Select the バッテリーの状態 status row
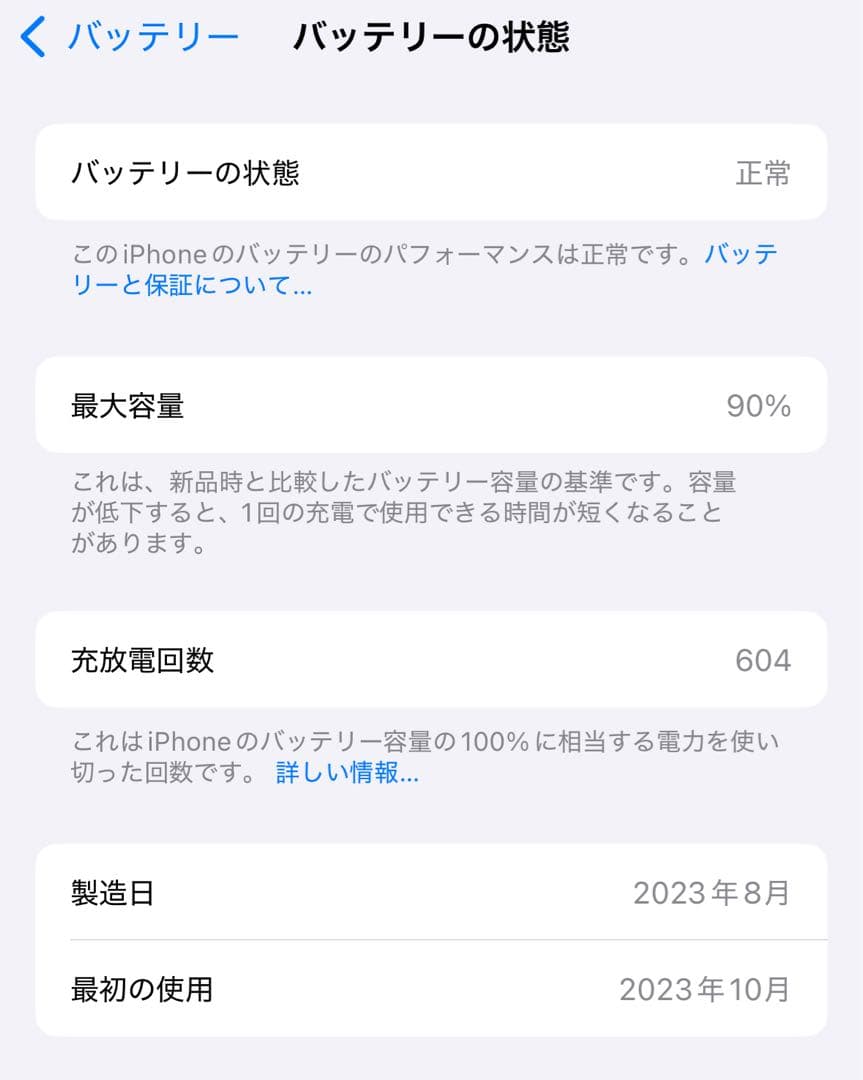 point(430,172)
